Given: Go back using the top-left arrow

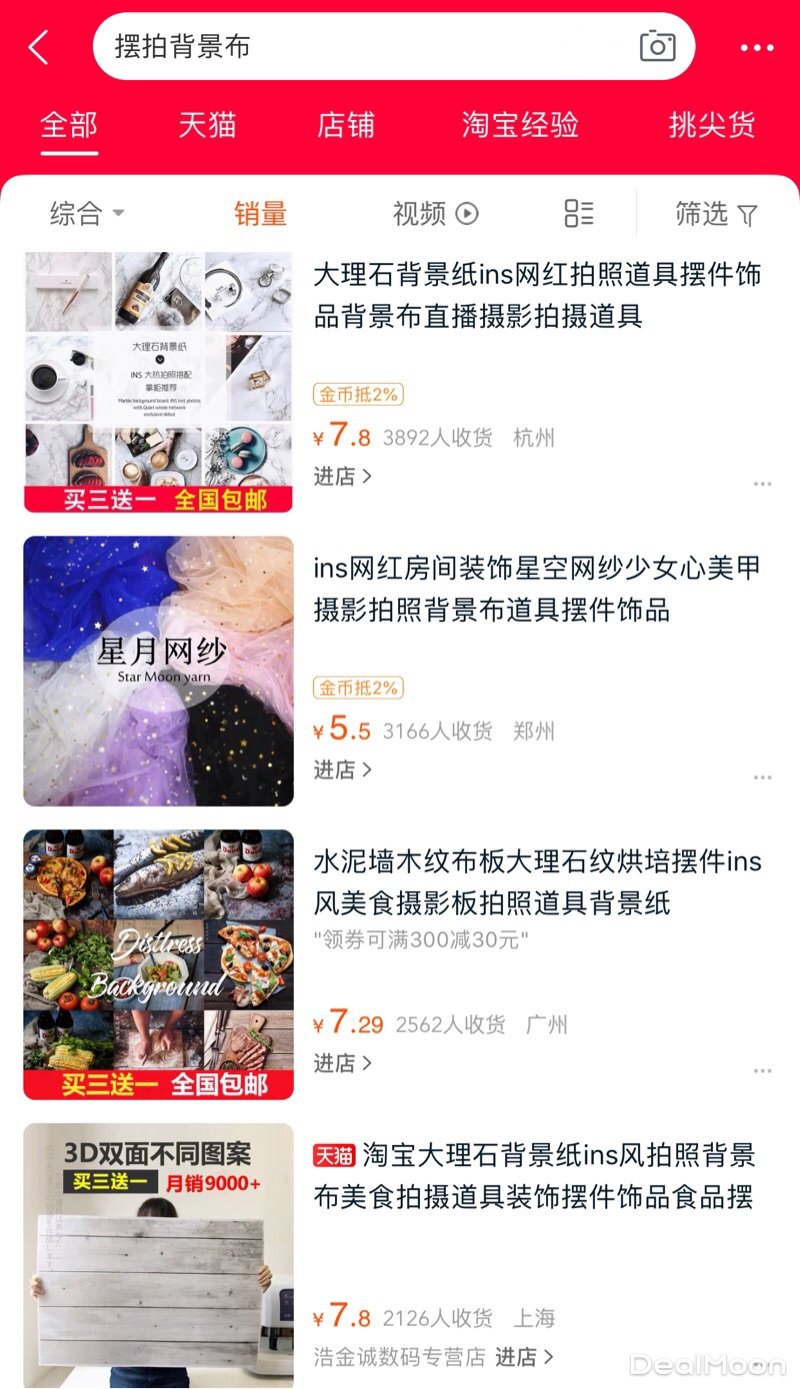Looking at the screenshot, I should 40,47.
